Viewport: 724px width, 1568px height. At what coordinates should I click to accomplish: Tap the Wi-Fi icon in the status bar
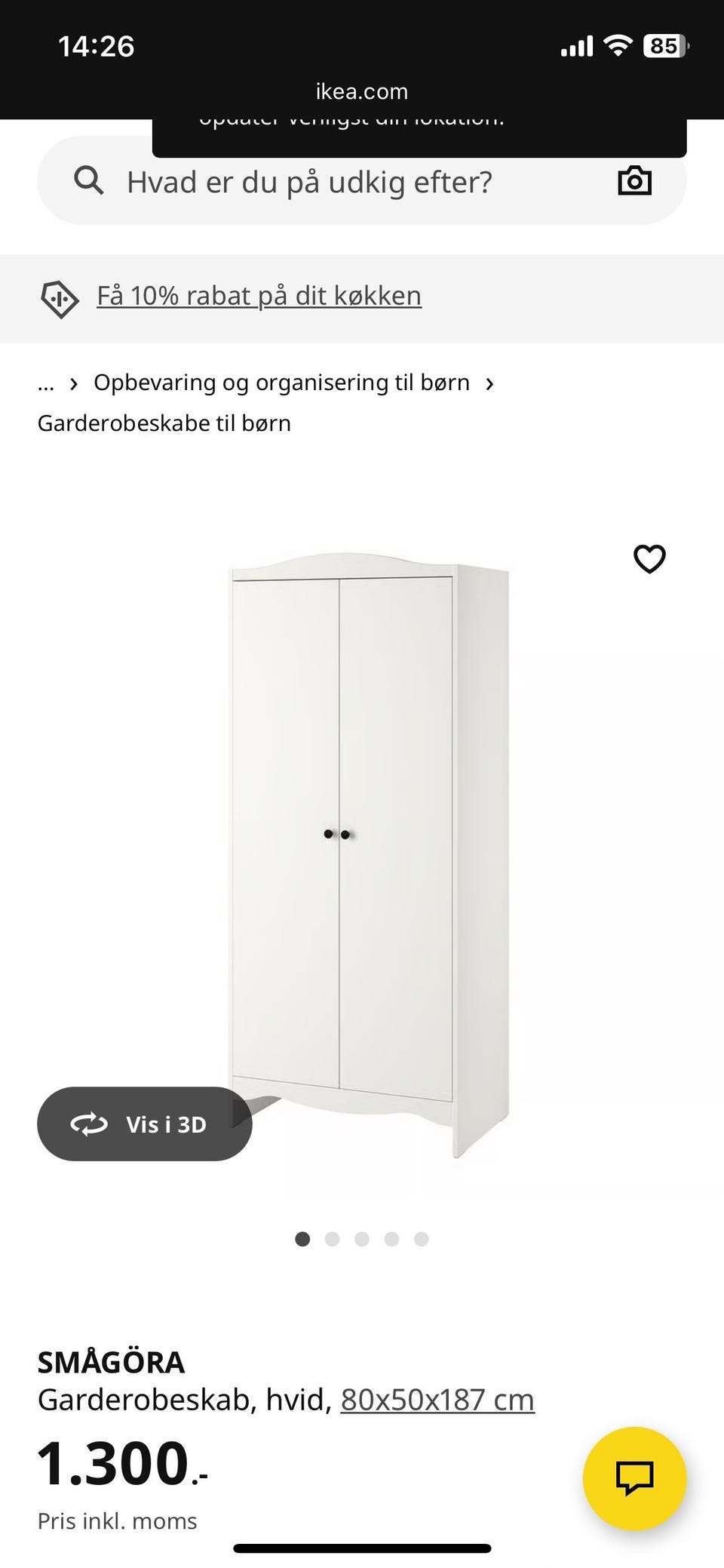point(618,45)
